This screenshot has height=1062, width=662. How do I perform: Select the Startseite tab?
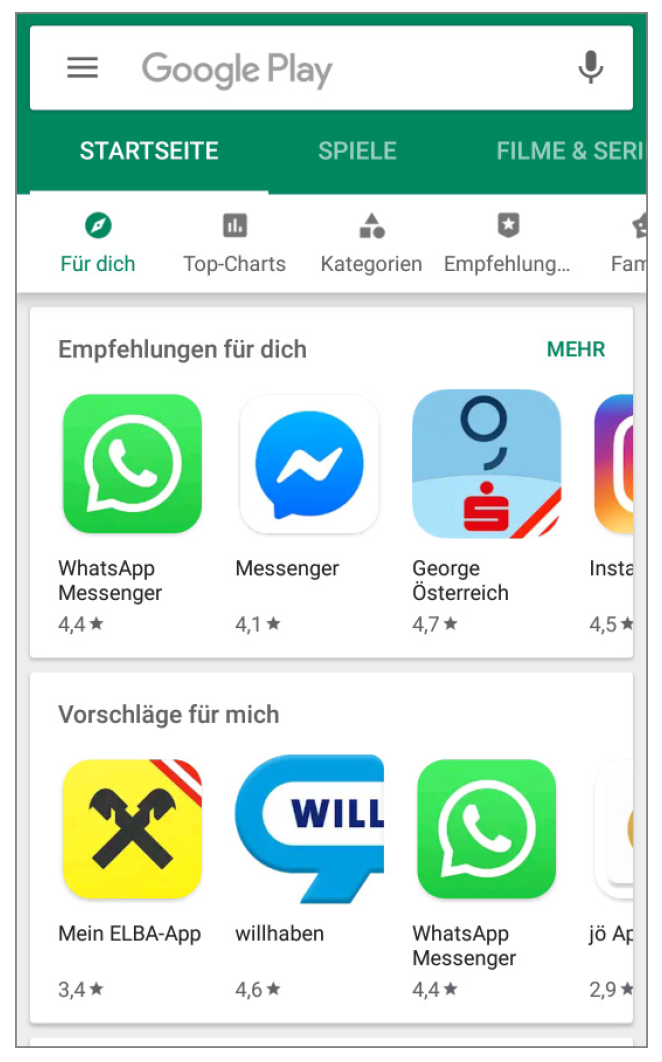point(149,151)
